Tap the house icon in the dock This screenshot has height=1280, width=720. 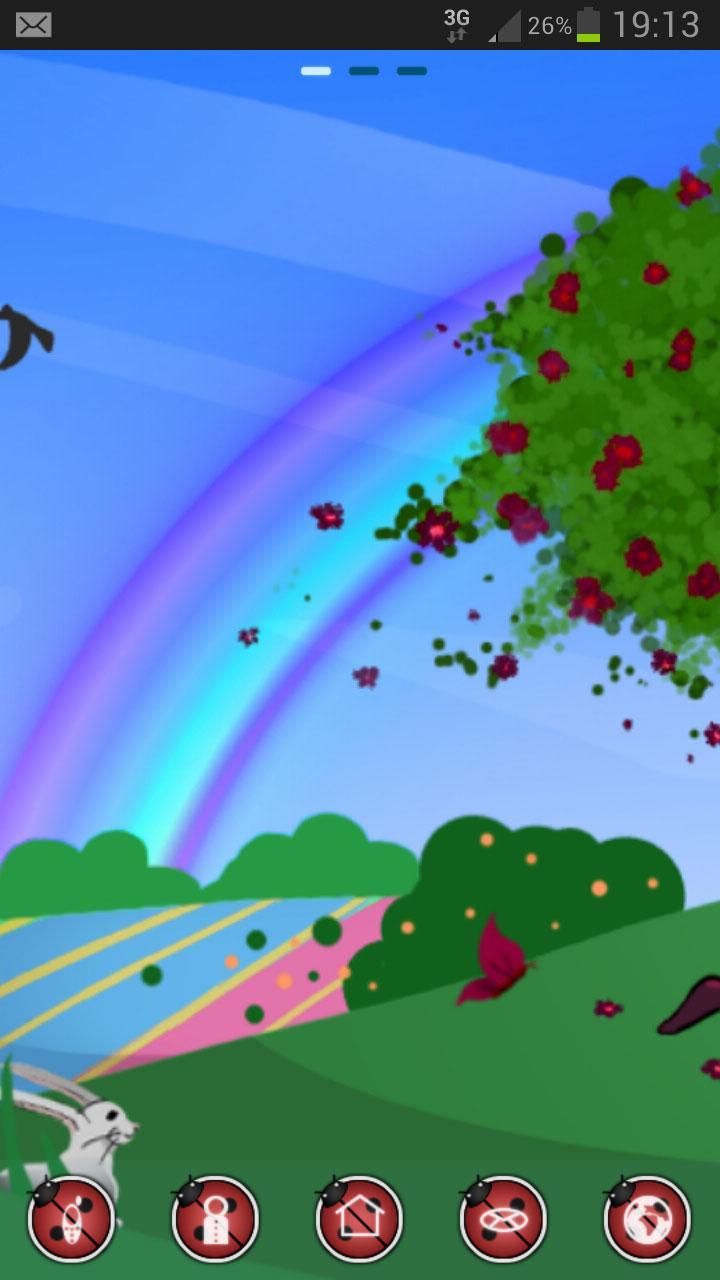coord(359,1220)
